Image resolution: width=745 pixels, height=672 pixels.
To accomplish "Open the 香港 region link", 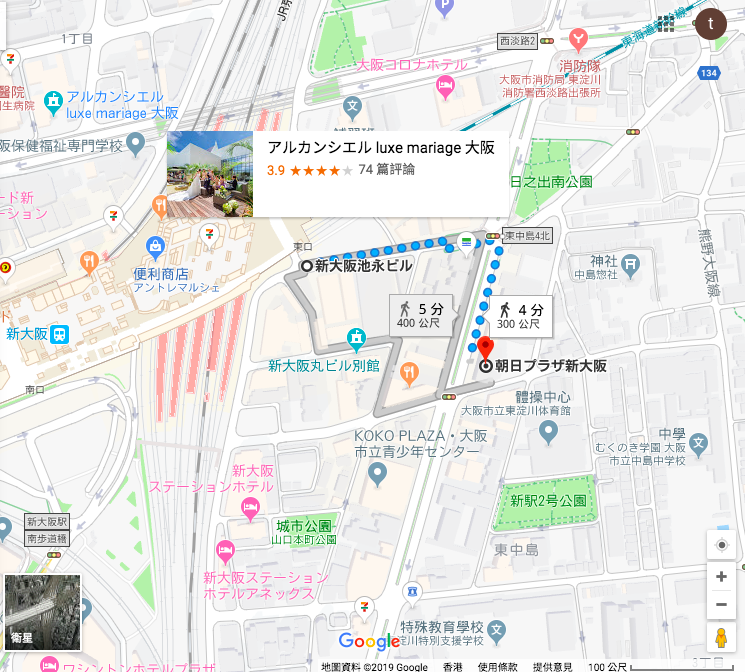I will coord(452,666).
